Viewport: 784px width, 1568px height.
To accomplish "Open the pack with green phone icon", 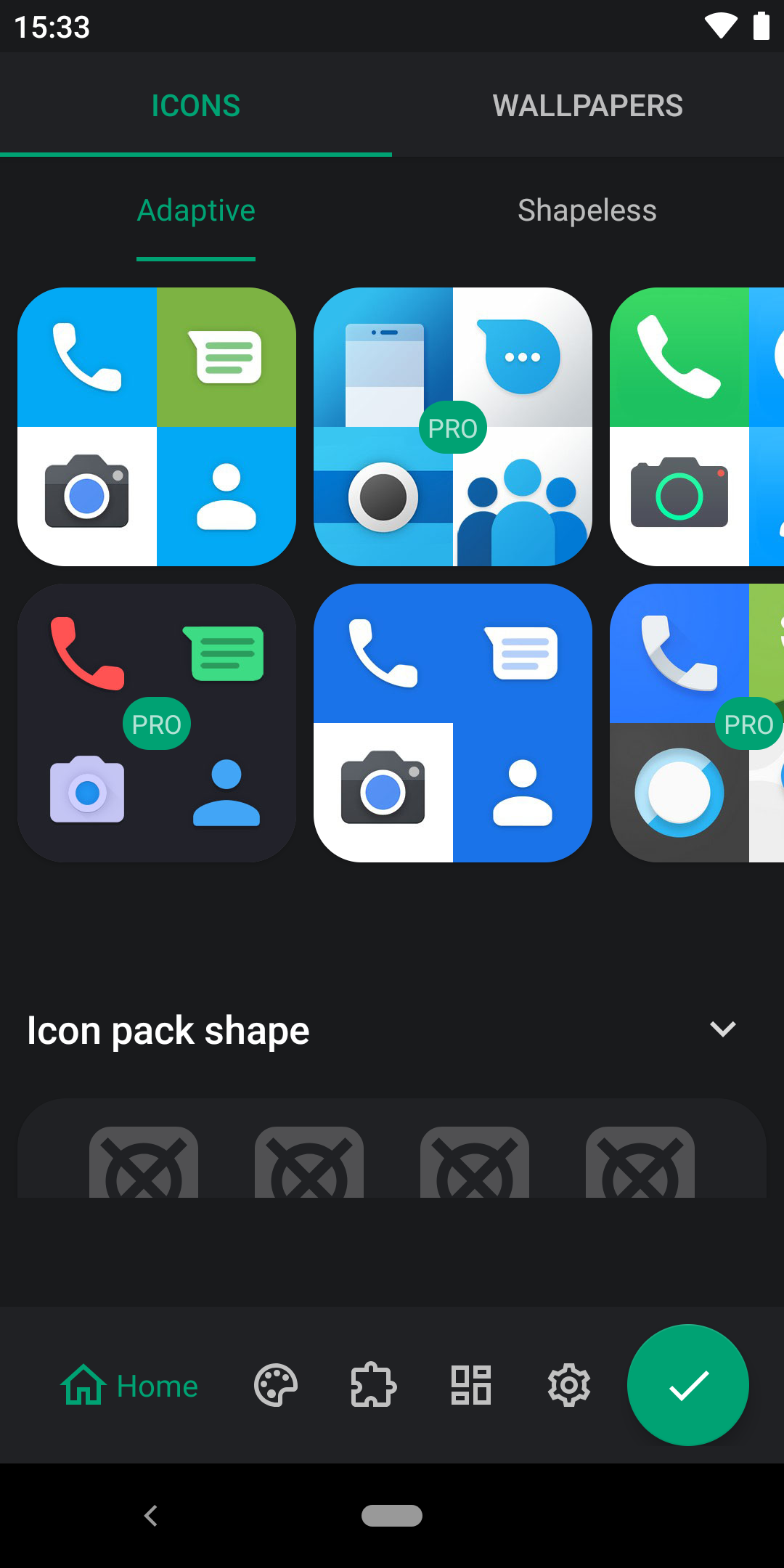I will 697,427.
